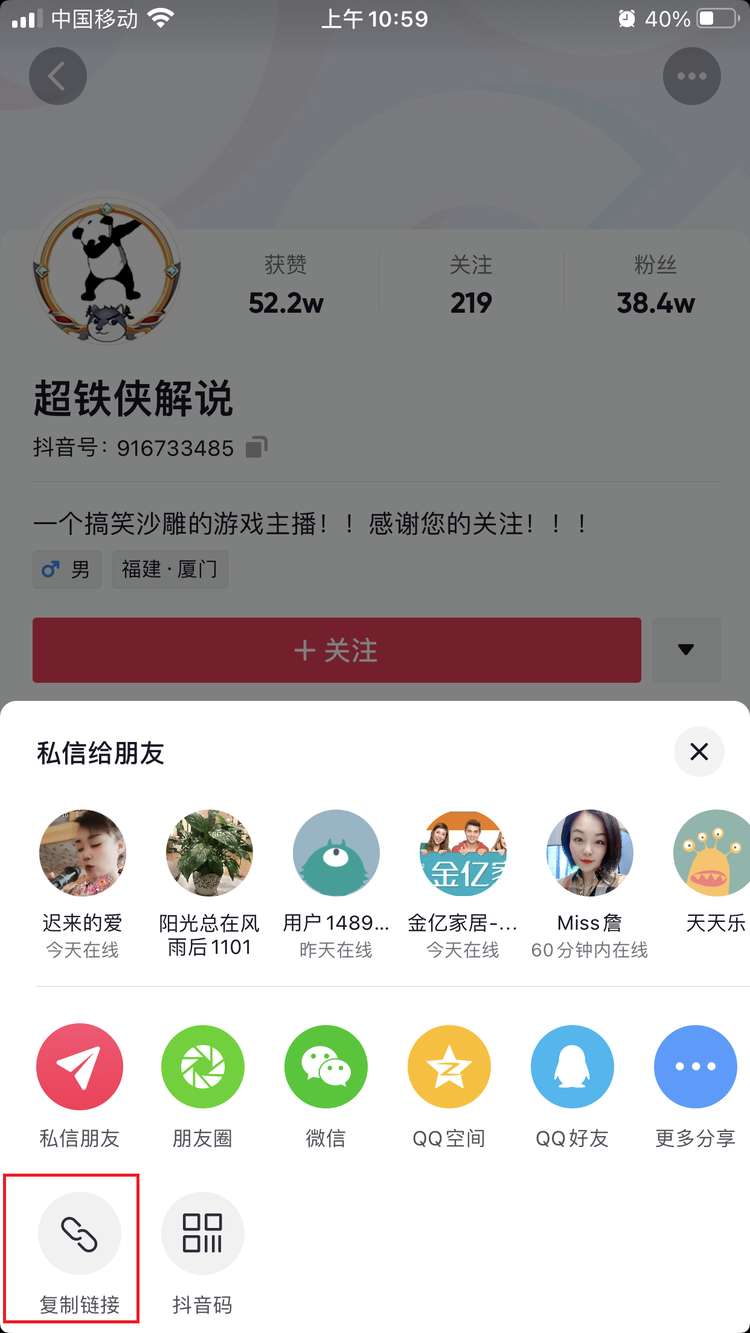Send to friend Miss詹
This screenshot has height=1333, width=750.
pos(590,853)
